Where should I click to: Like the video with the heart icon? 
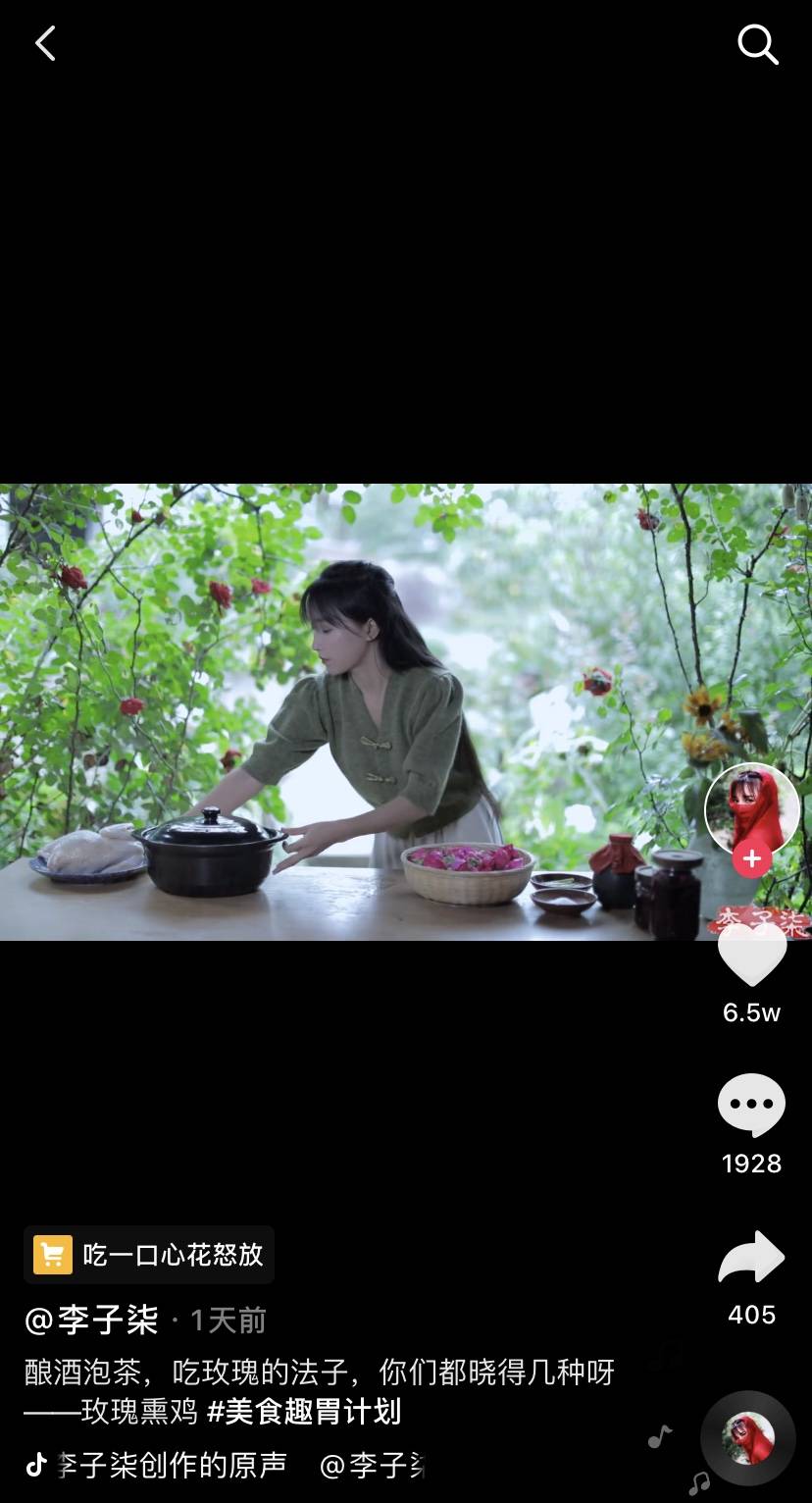752,955
